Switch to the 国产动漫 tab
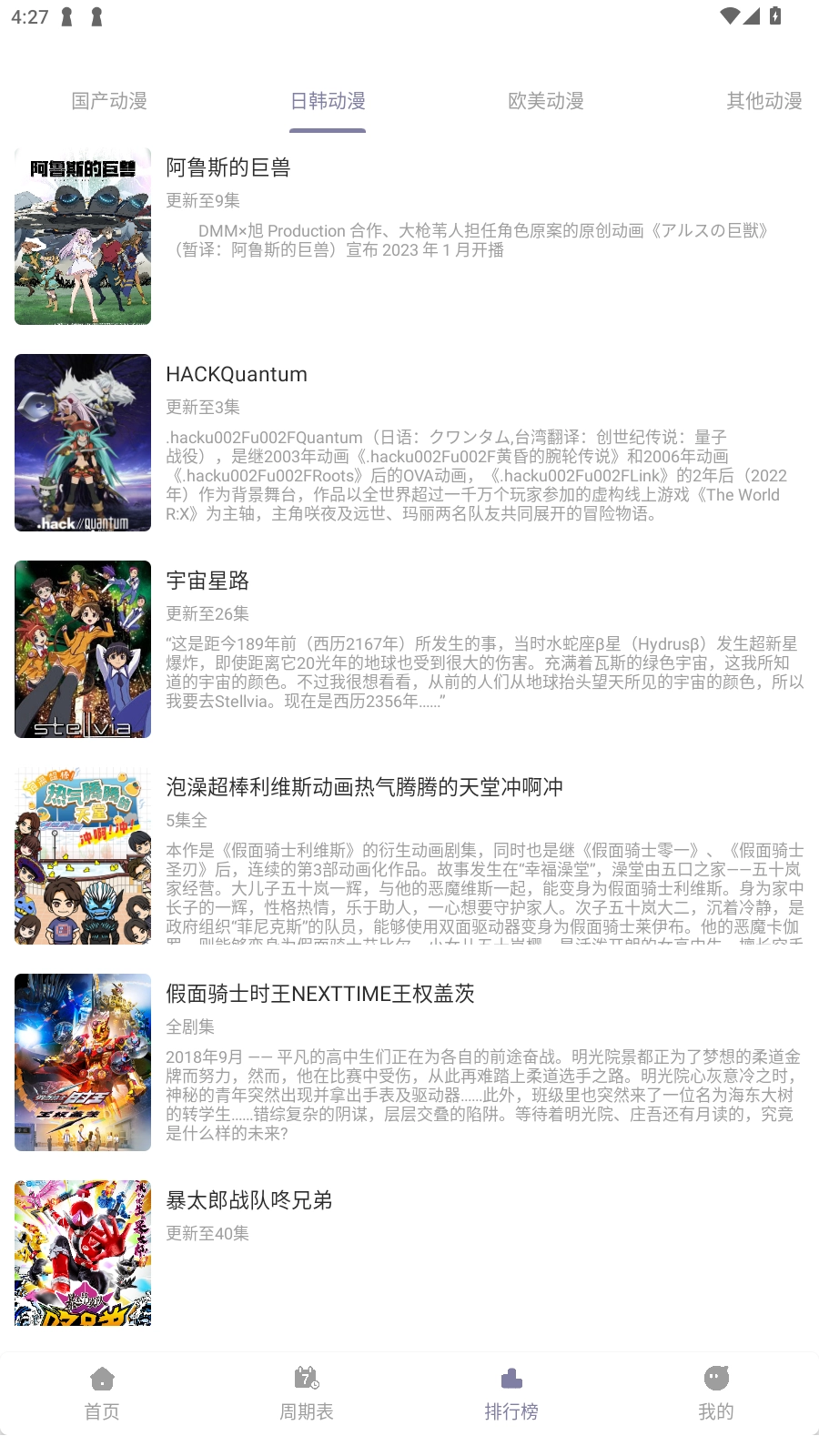The width and height of the screenshot is (819, 1456). 109,101
